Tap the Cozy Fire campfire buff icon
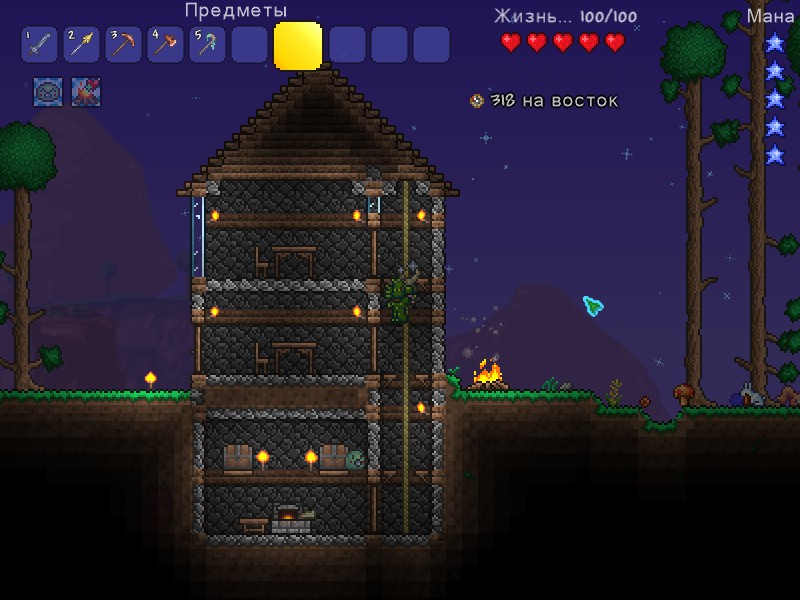The width and height of the screenshot is (800, 600). (86, 92)
